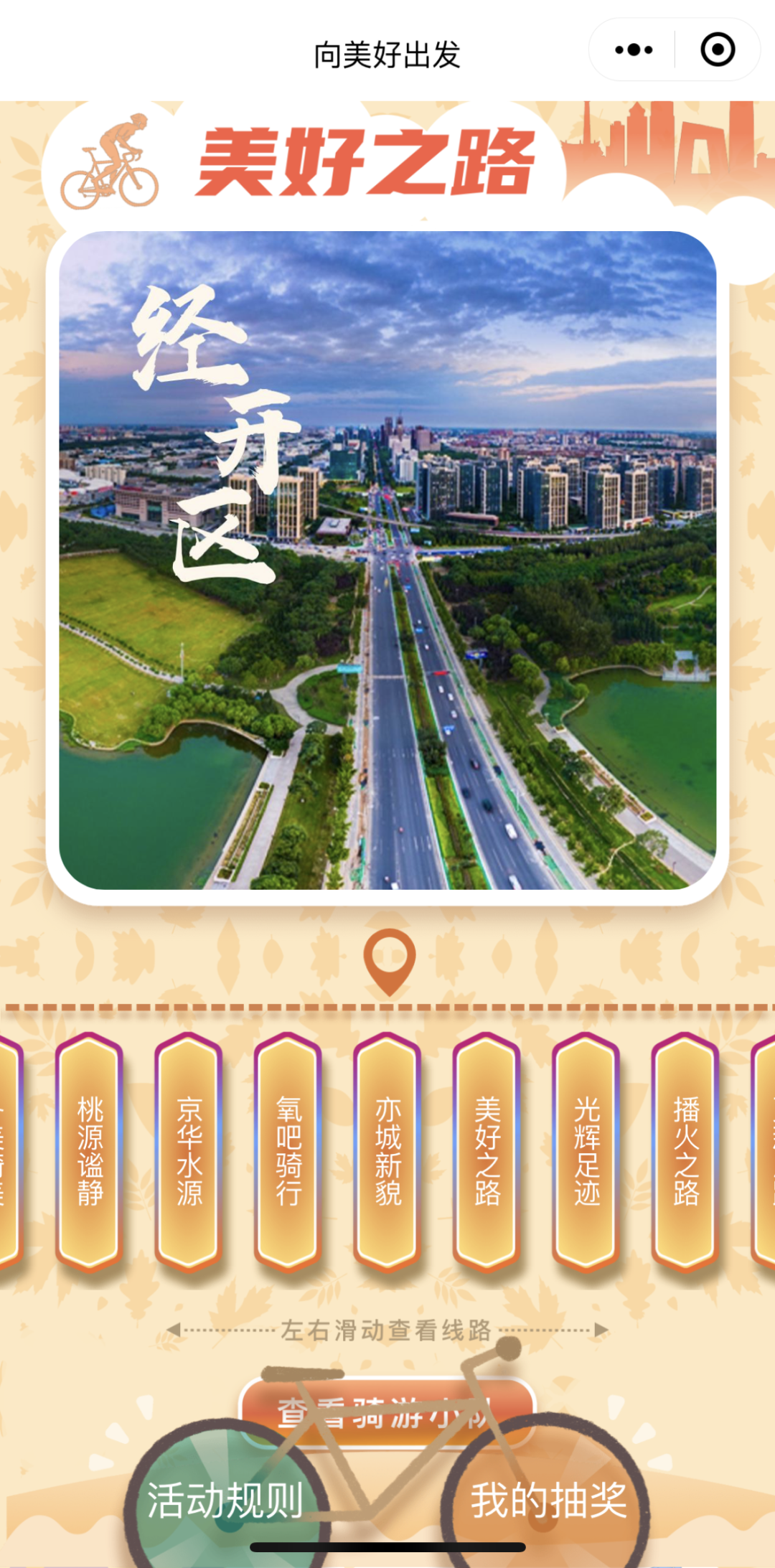View 活动规则 activity rules
Screen dimensions: 775x1568
225,1500
